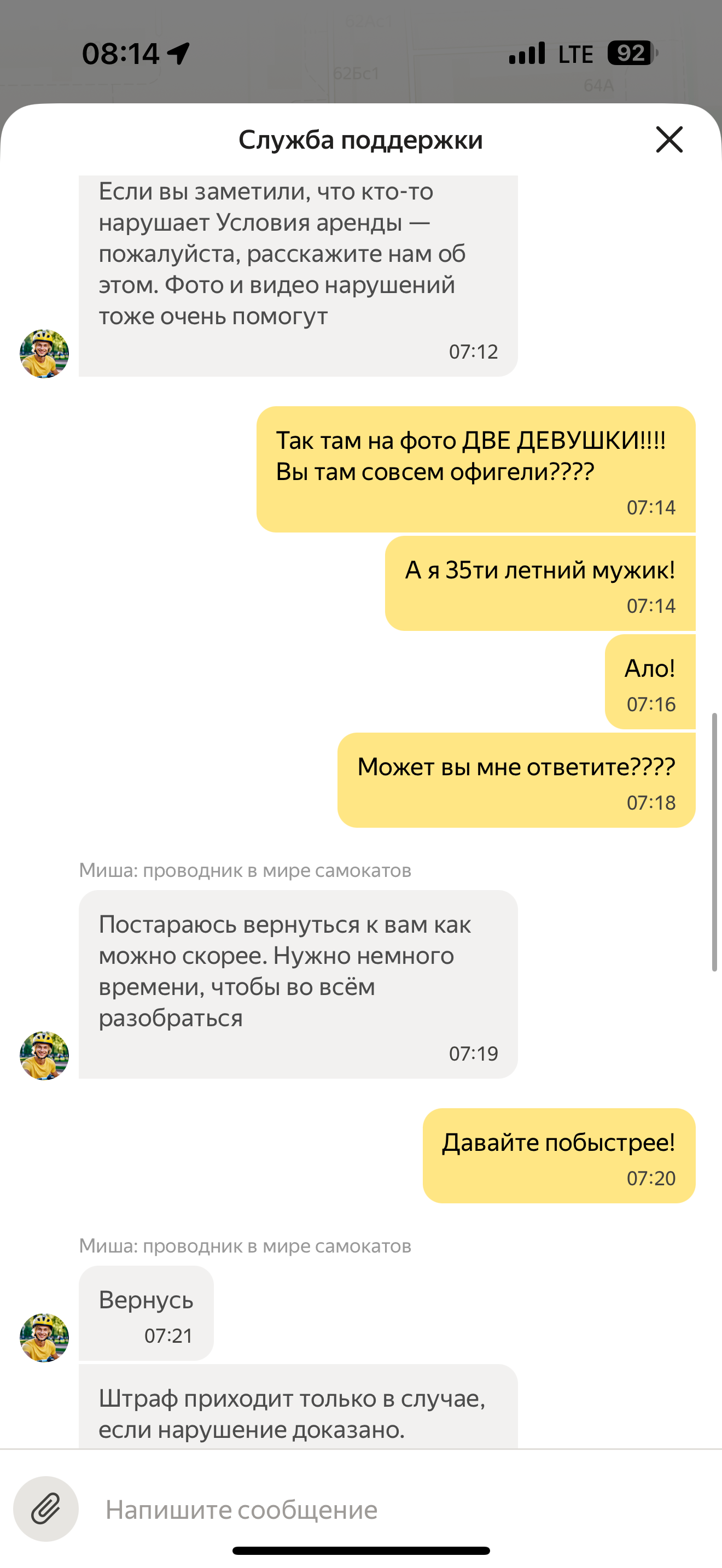Tap the paperclip attach icon
This screenshot has height=1568, width=722.
click(46, 1508)
